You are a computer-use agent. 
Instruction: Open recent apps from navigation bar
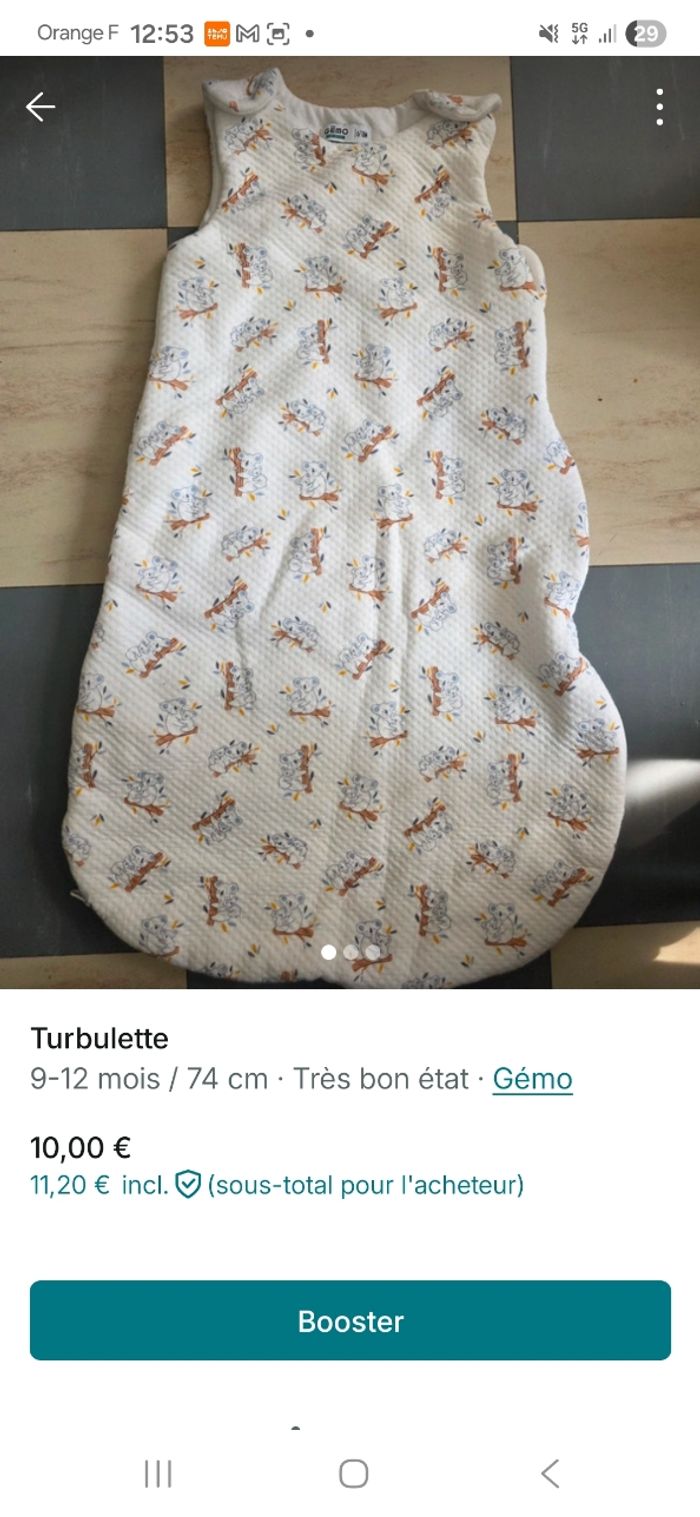pyautogui.click(x=158, y=1473)
